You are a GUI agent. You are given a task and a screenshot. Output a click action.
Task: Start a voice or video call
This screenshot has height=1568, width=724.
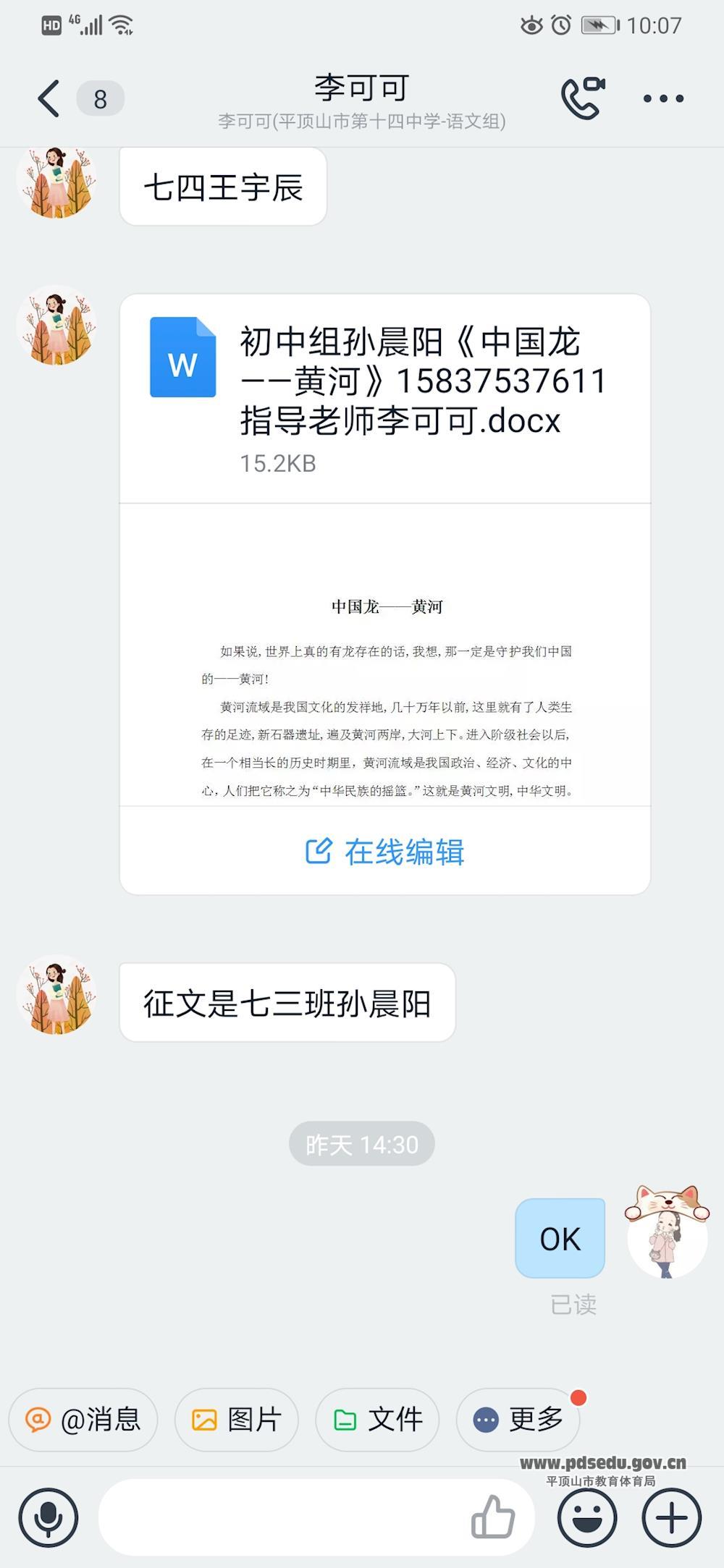coord(582,98)
